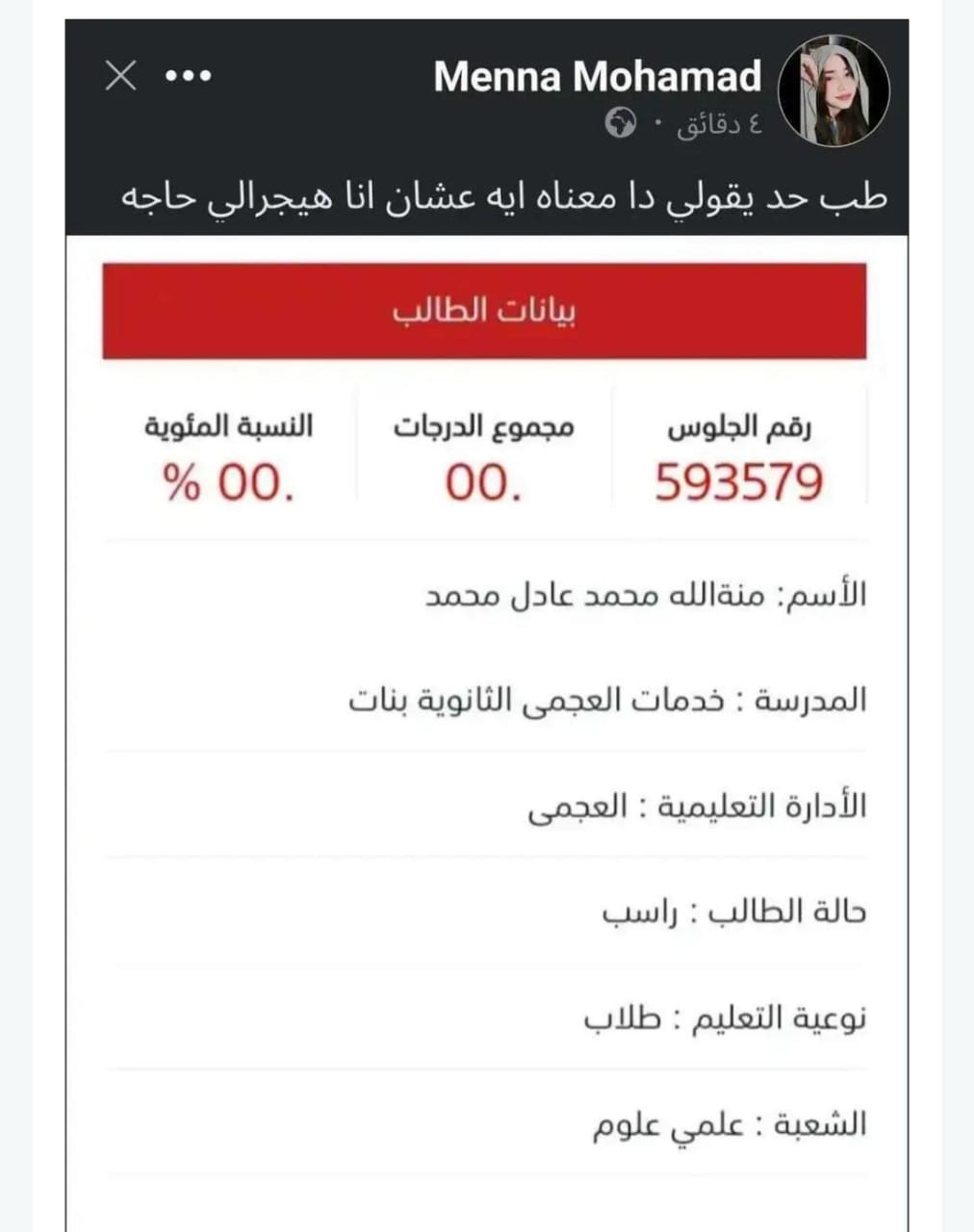View Menna Mohamad's profile picture

833,91
